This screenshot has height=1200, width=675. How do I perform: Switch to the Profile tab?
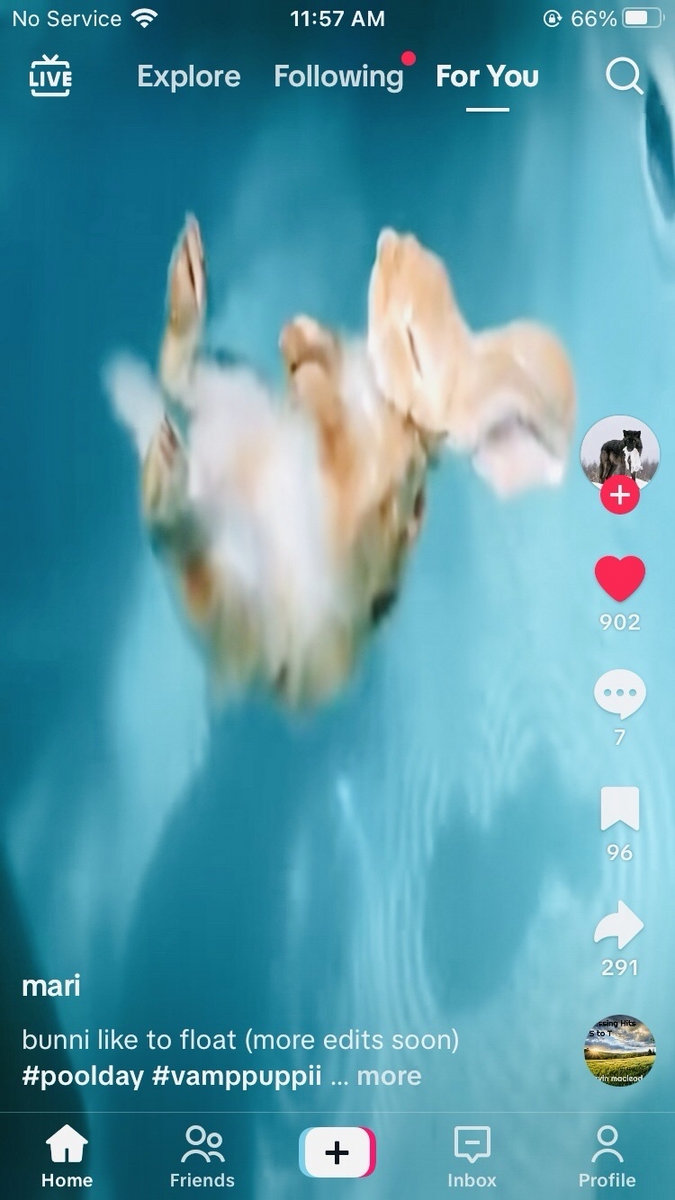(x=607, y=1155)
